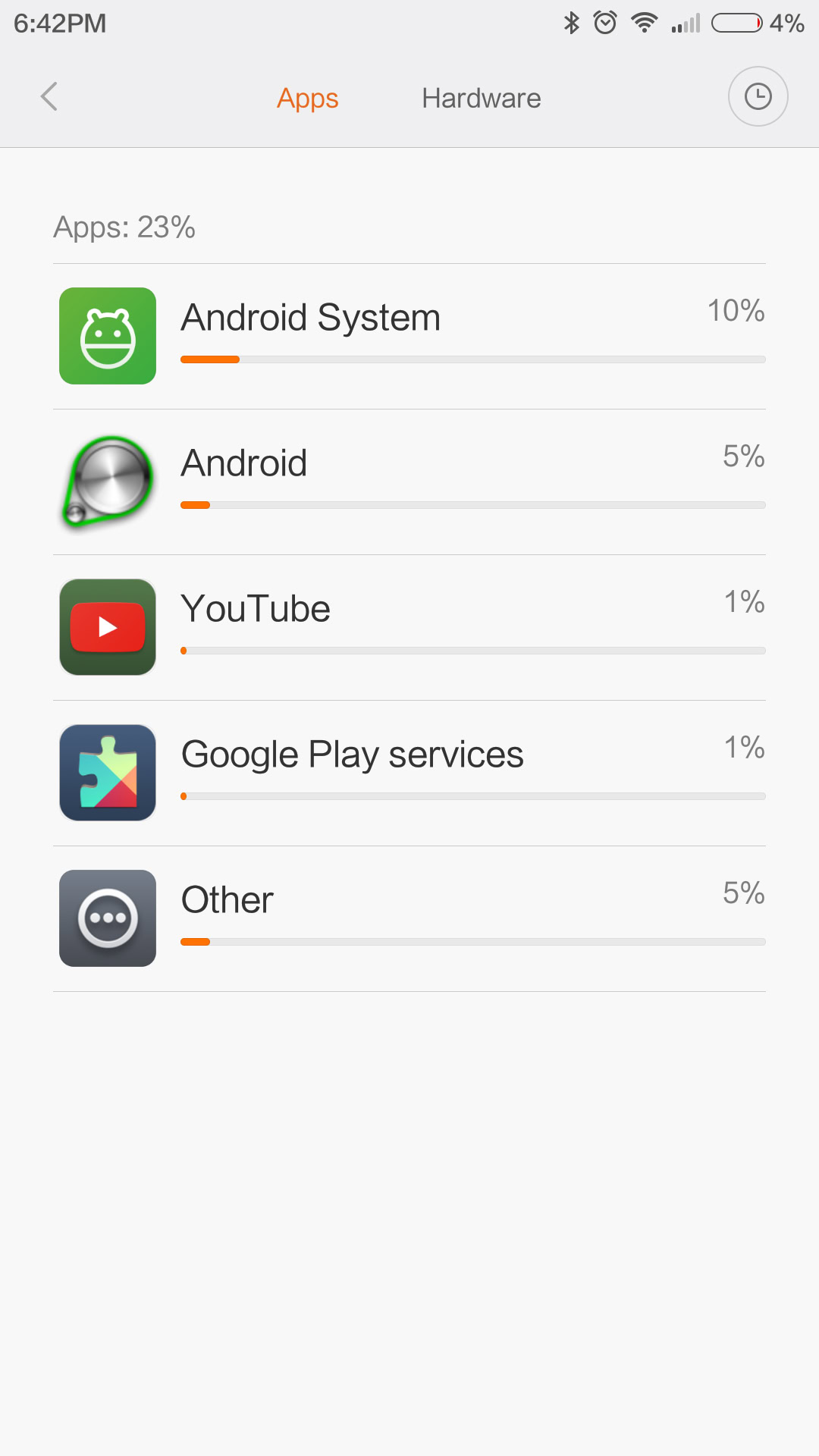
Task: Open the clock history icon
Action: coord(758,97)
